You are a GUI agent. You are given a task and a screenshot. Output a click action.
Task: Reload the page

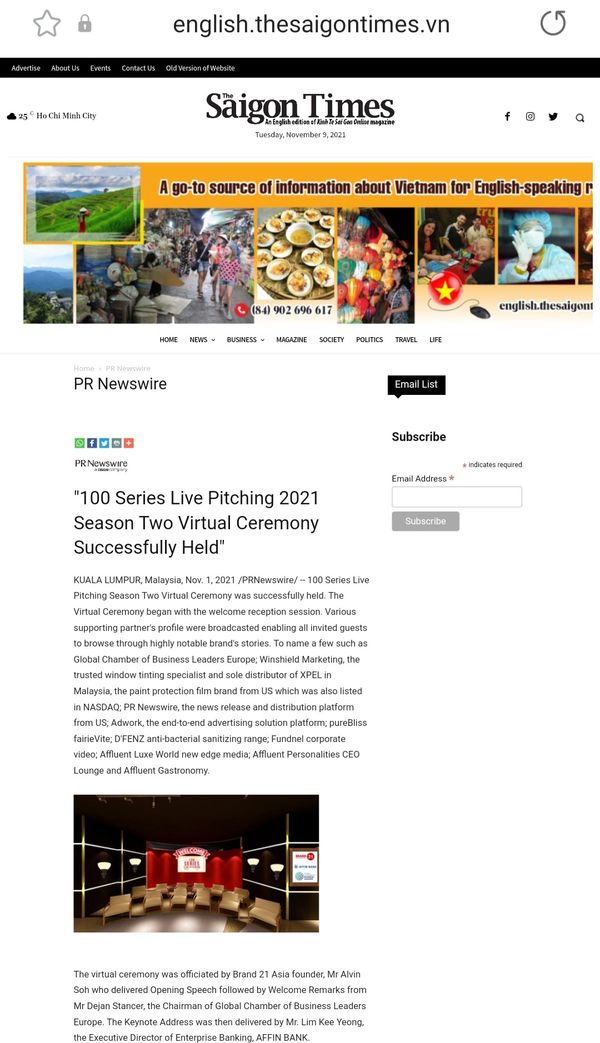552,24
